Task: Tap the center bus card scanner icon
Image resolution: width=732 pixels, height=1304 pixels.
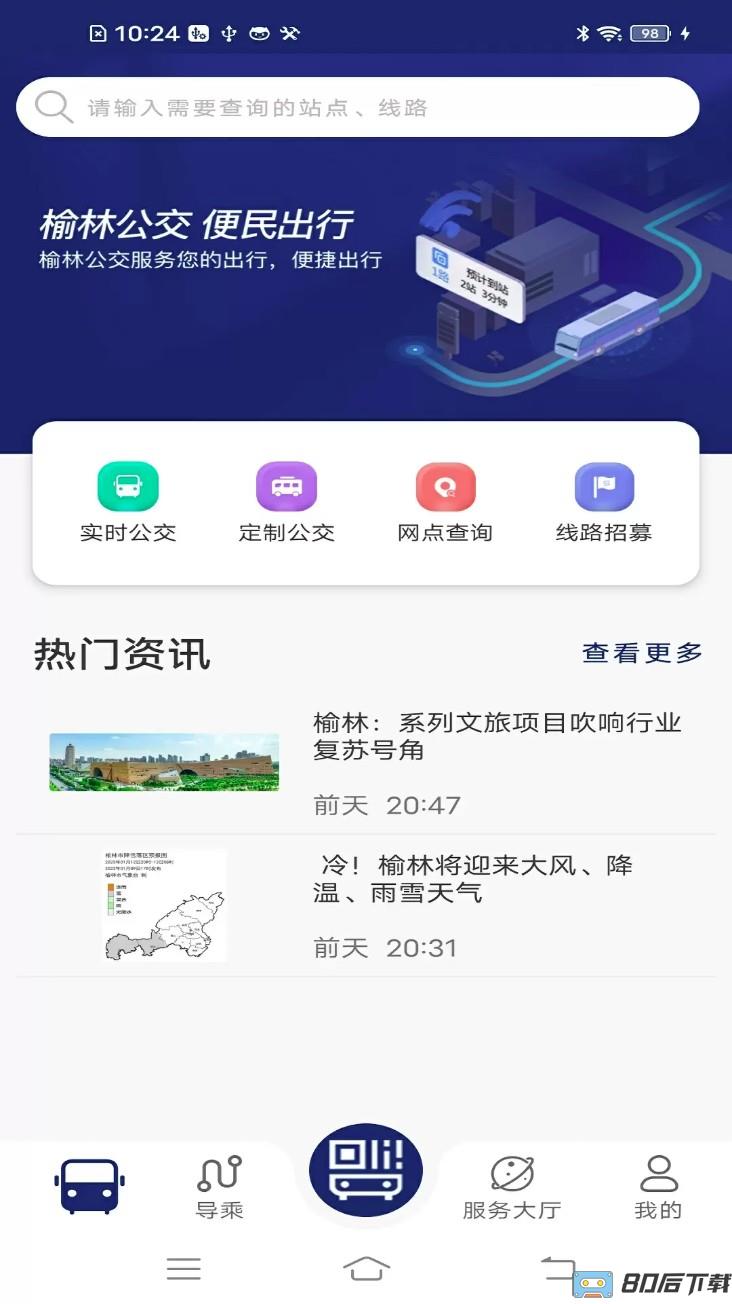Action: tap(366, 1170)
